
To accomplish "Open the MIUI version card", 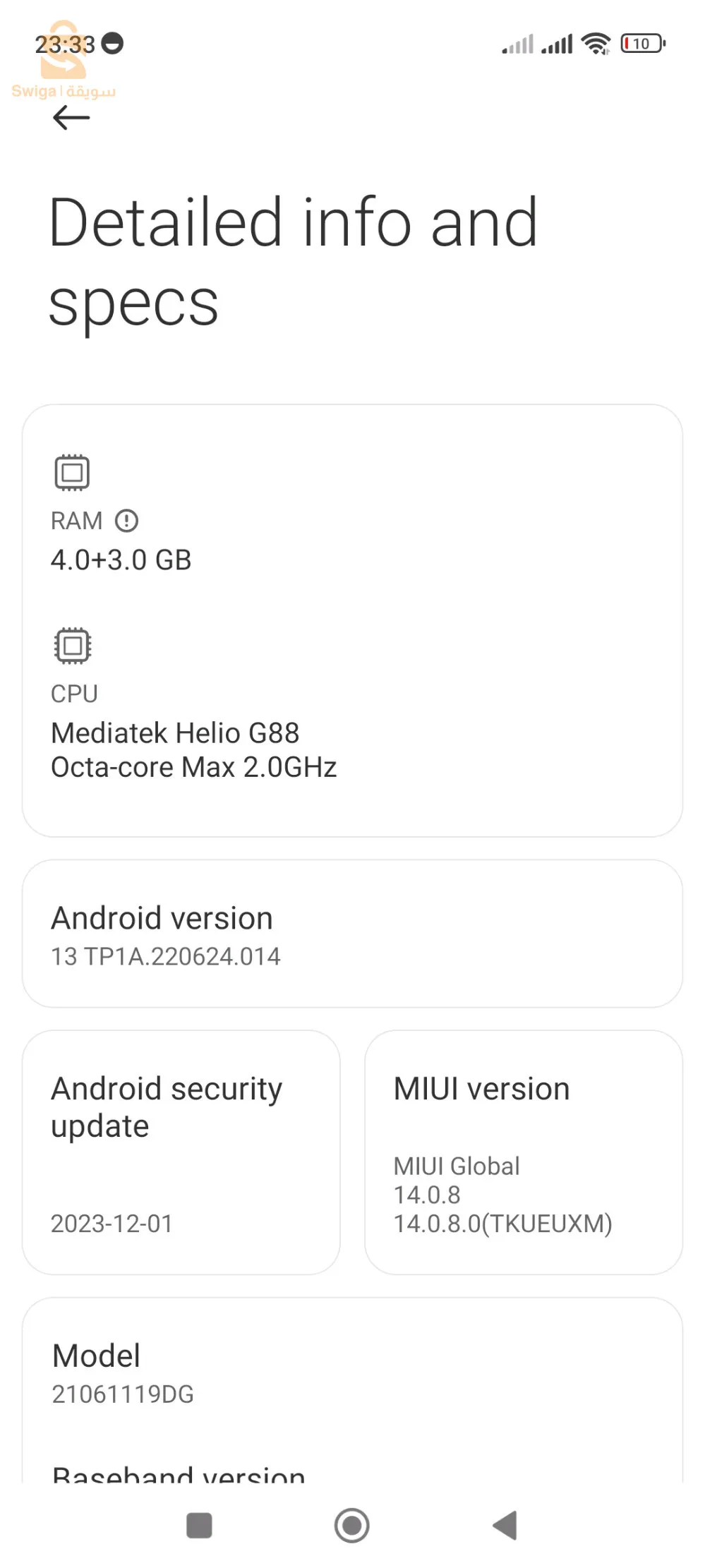I will pos(523,1152).
